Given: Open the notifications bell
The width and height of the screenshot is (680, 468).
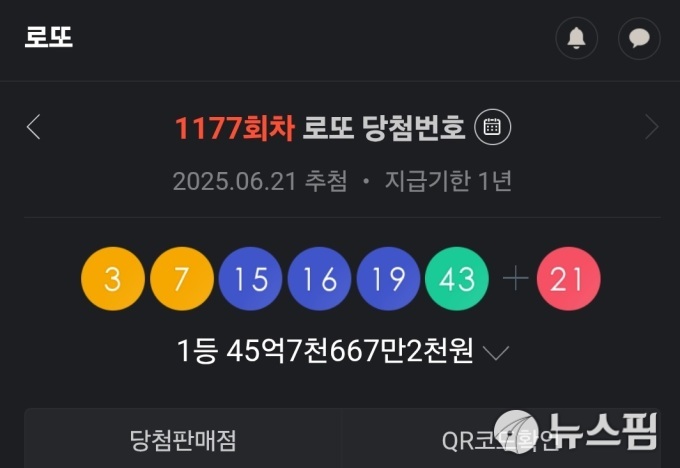Looking at the screenshot, I should (576, 38).
